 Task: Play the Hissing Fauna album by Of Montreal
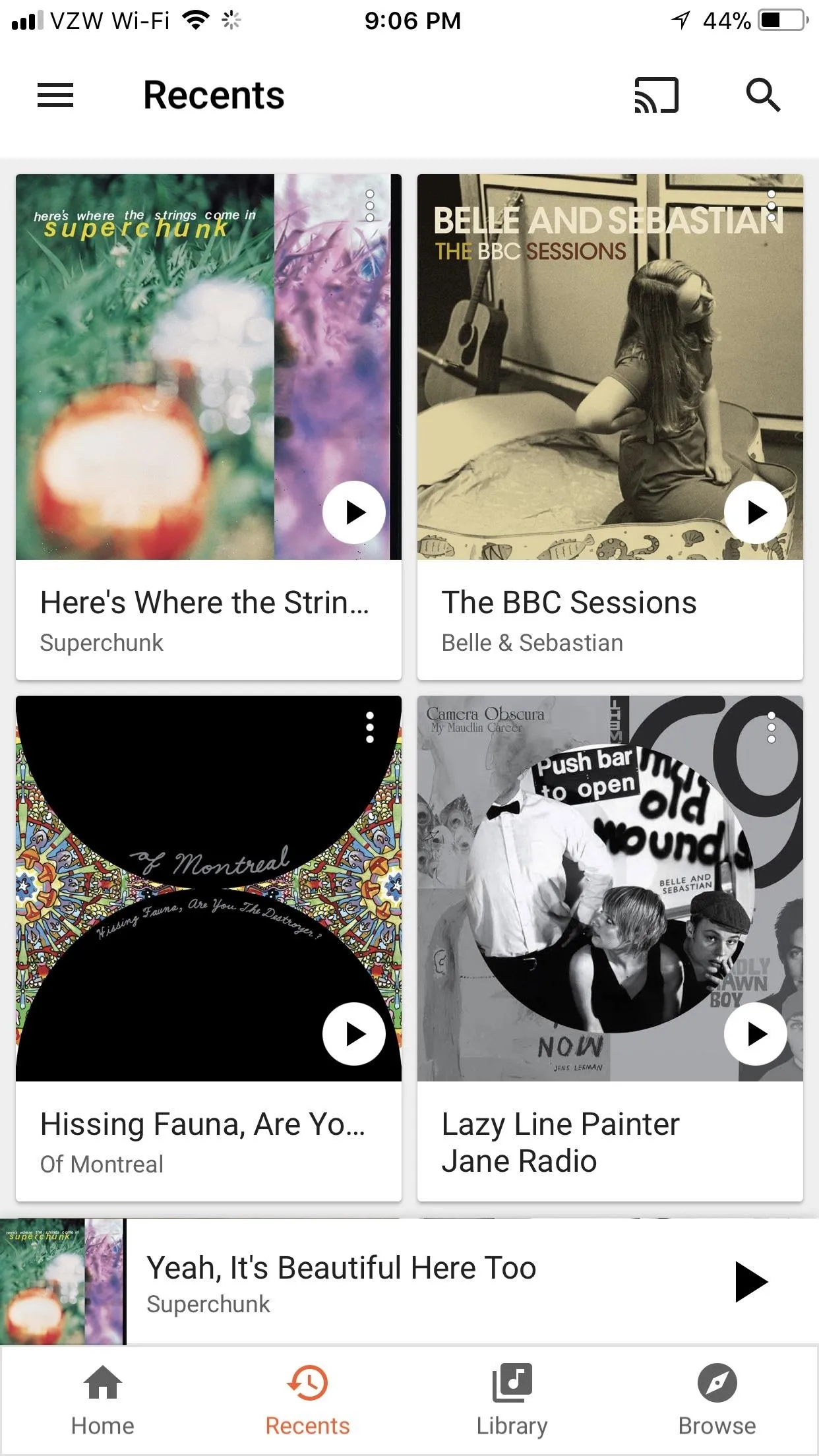pos(354,1034)
